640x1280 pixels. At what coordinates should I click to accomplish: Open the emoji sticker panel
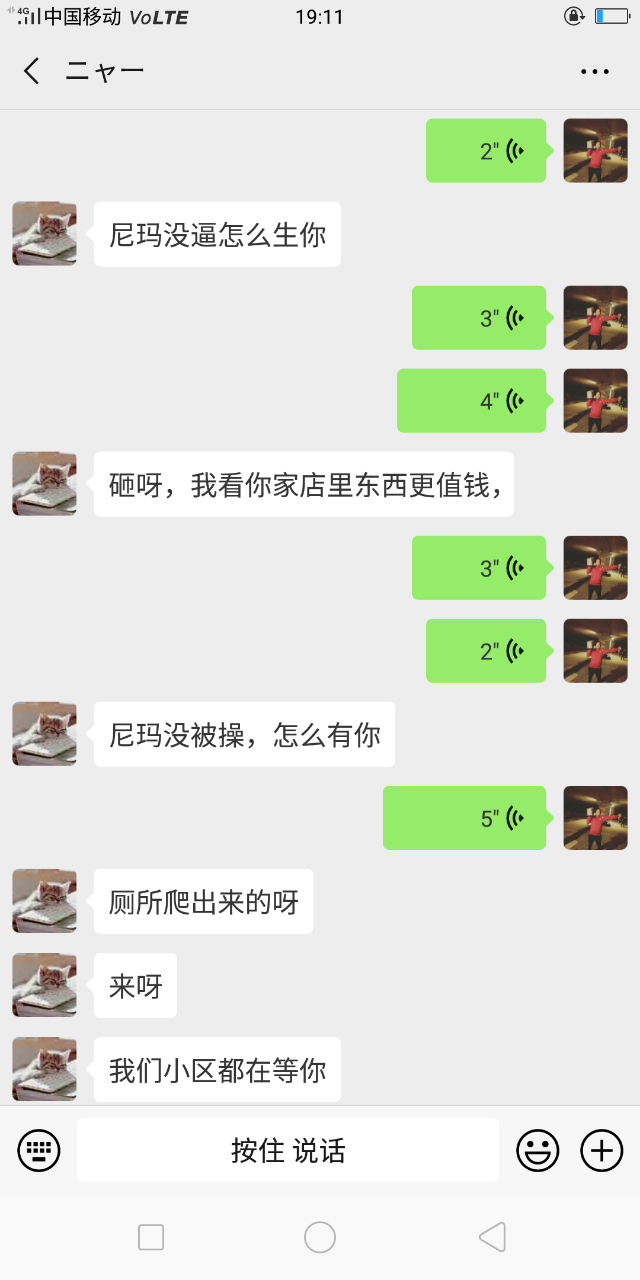(538, 1150)
